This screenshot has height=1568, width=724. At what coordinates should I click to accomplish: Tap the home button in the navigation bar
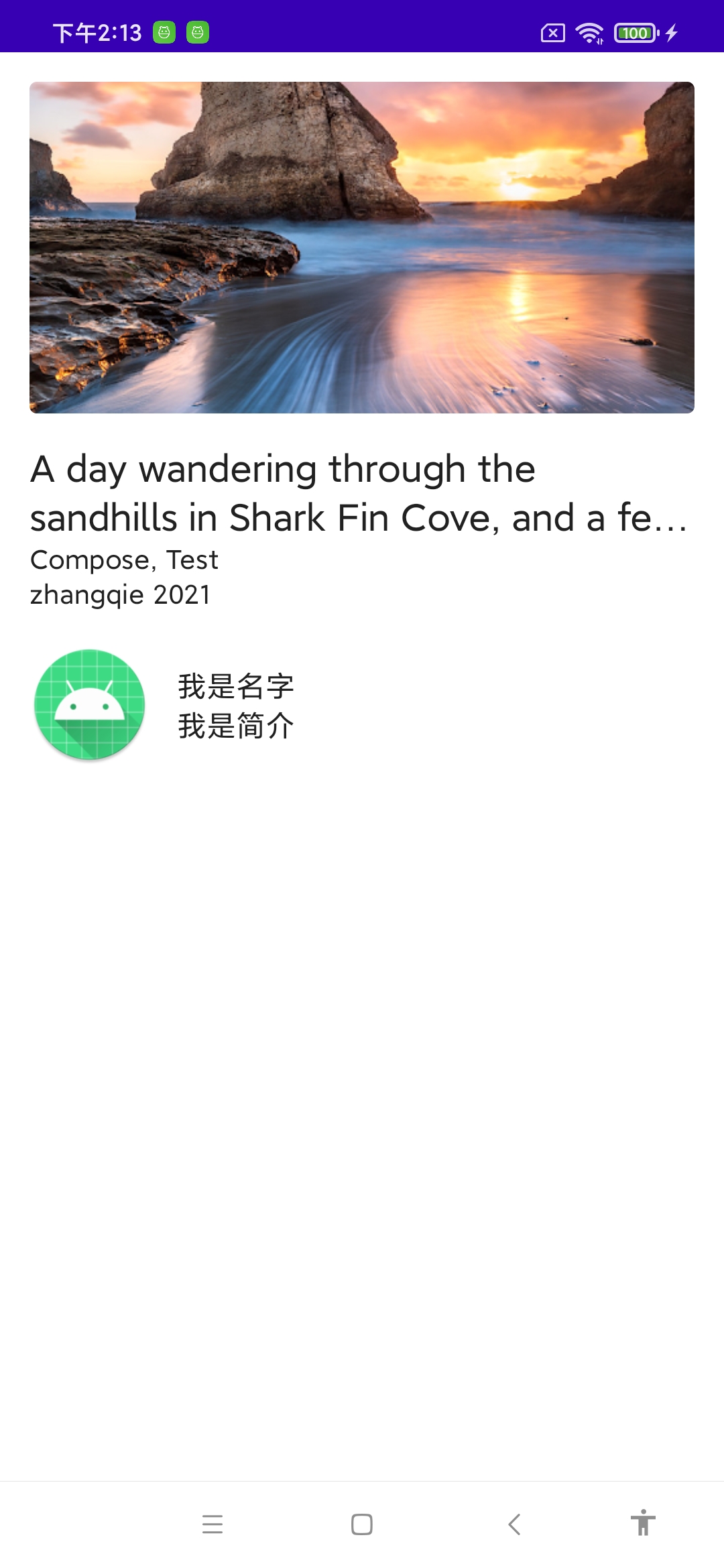(x=362, y=1524)
